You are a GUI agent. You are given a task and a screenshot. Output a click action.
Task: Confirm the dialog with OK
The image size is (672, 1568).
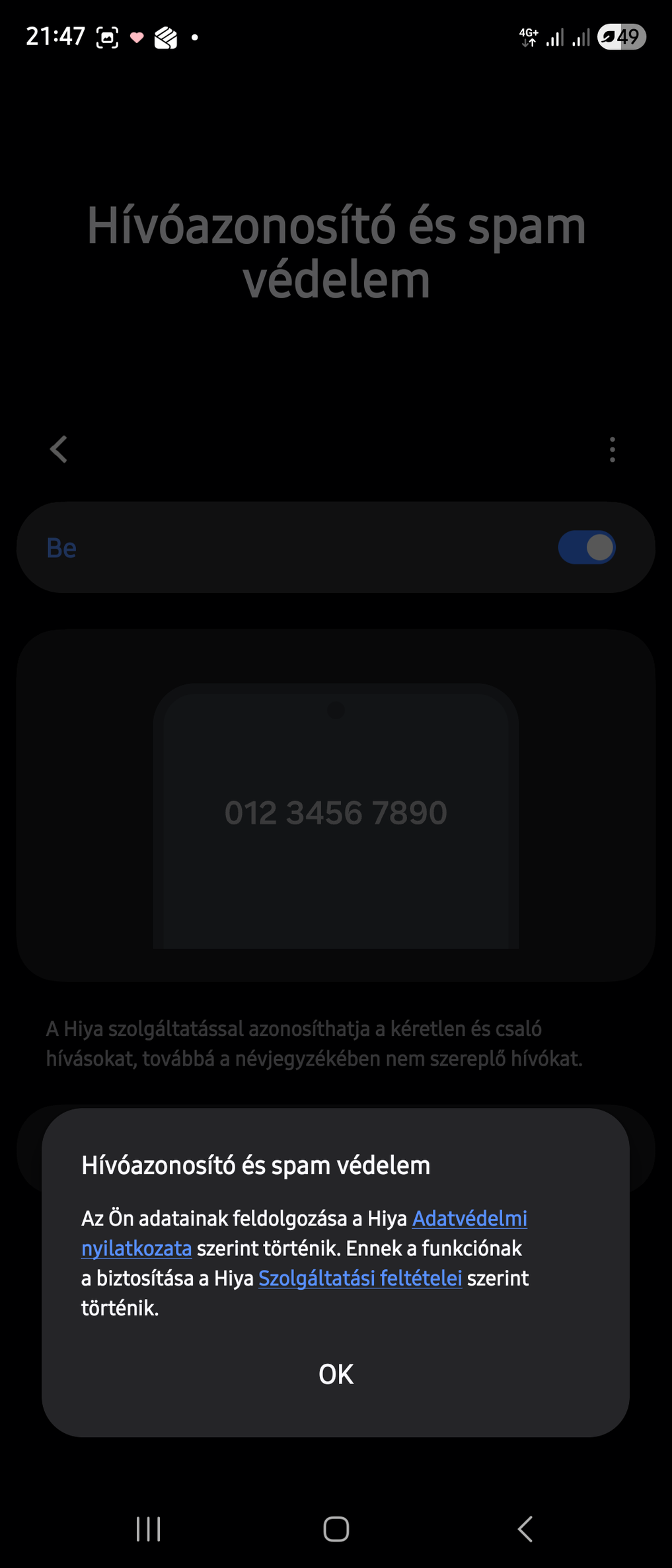coord(336,1374)
